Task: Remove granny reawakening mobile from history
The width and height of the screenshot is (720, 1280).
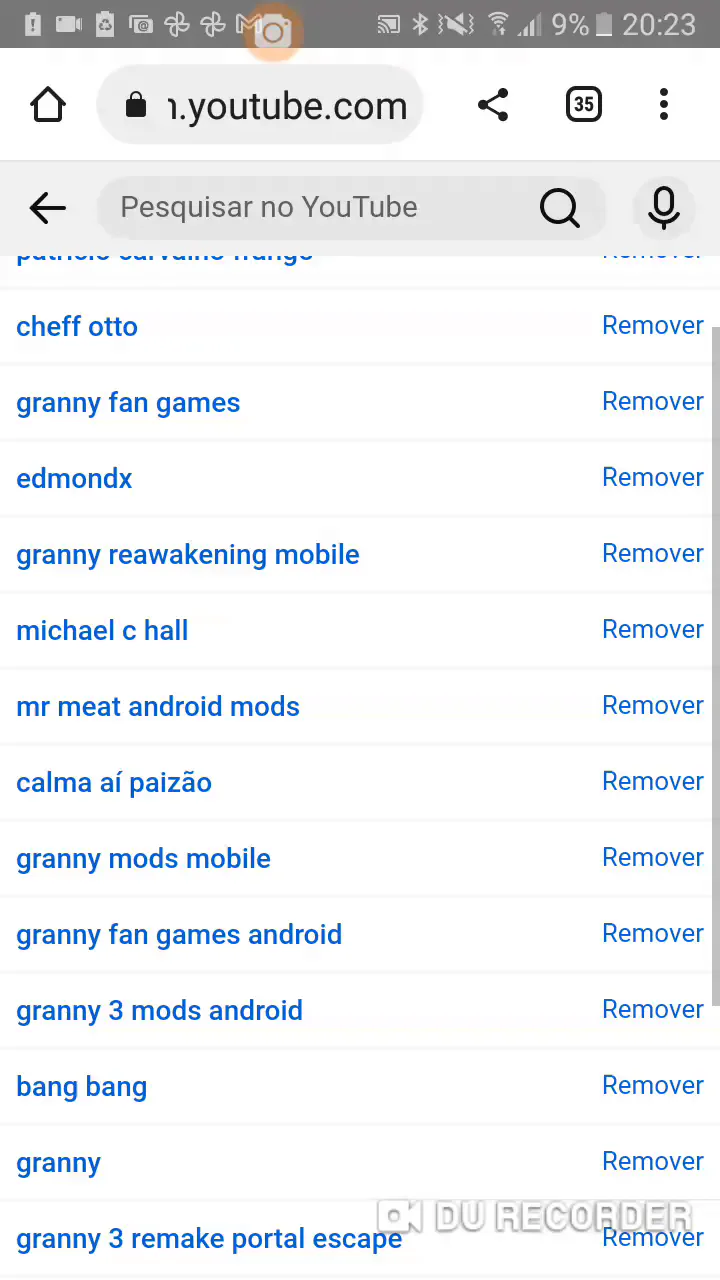Action: click(653, 554)
